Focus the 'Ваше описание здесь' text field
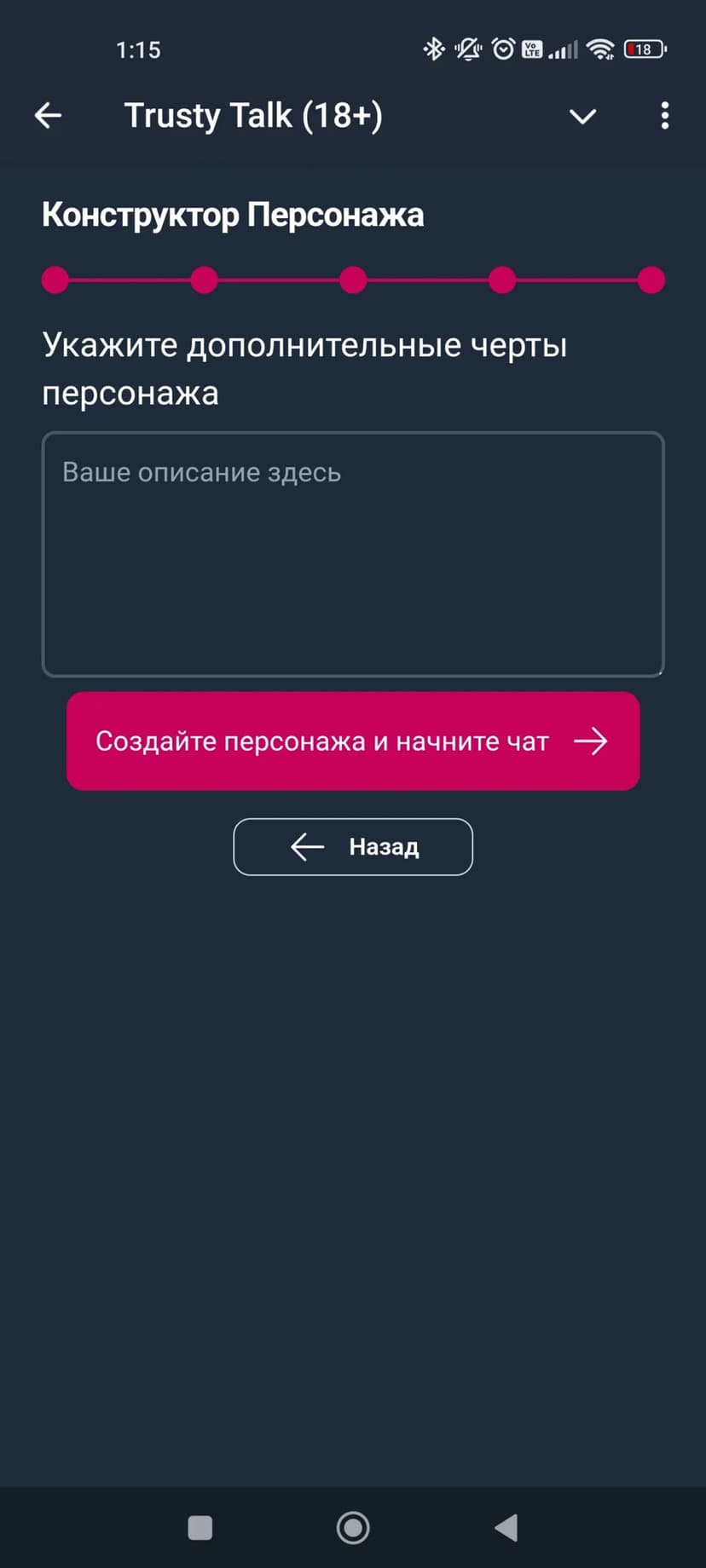 (x=353, y=554)
